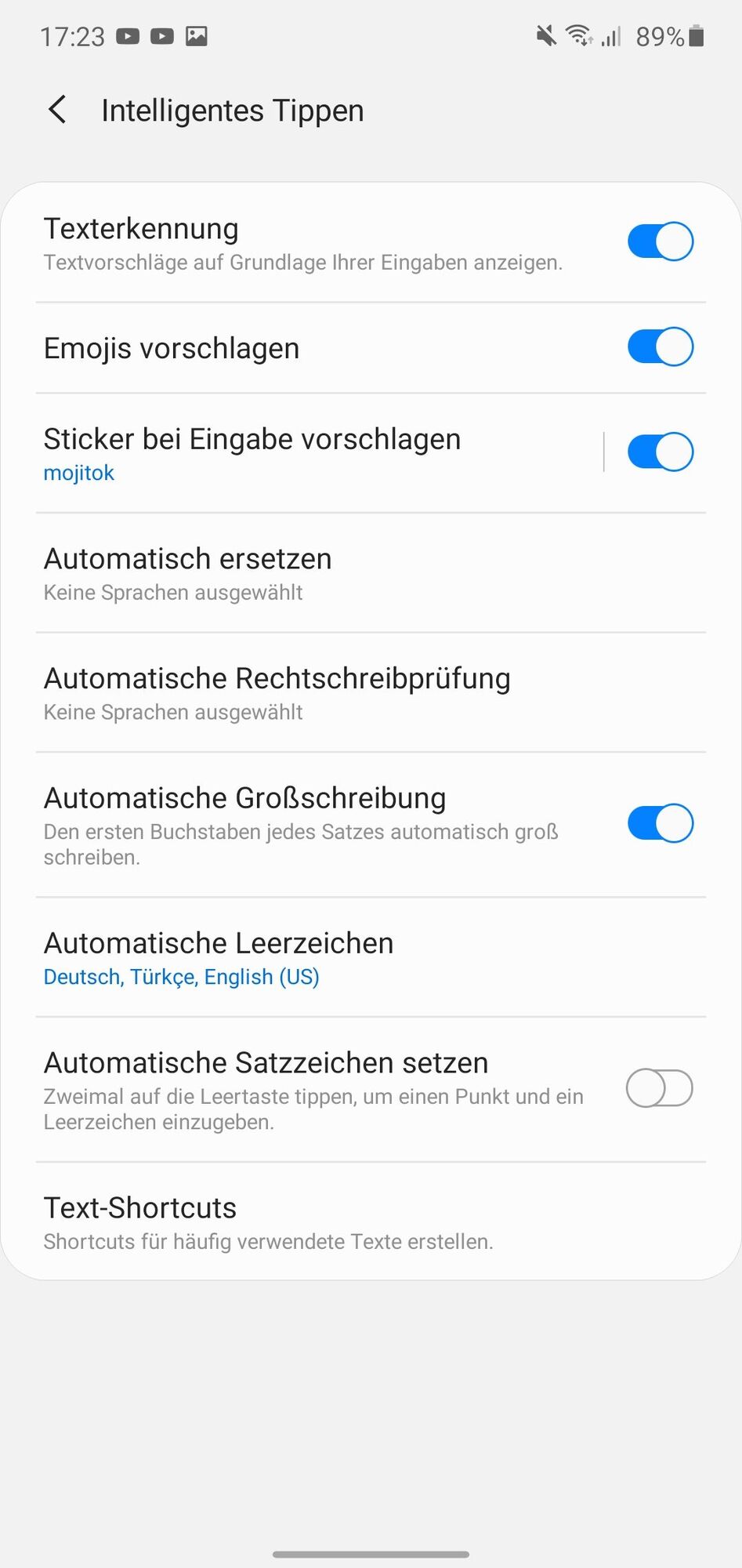Disable Automatische Großschreibung
Screen dimensions: 742x1568
tap(660, 824)
